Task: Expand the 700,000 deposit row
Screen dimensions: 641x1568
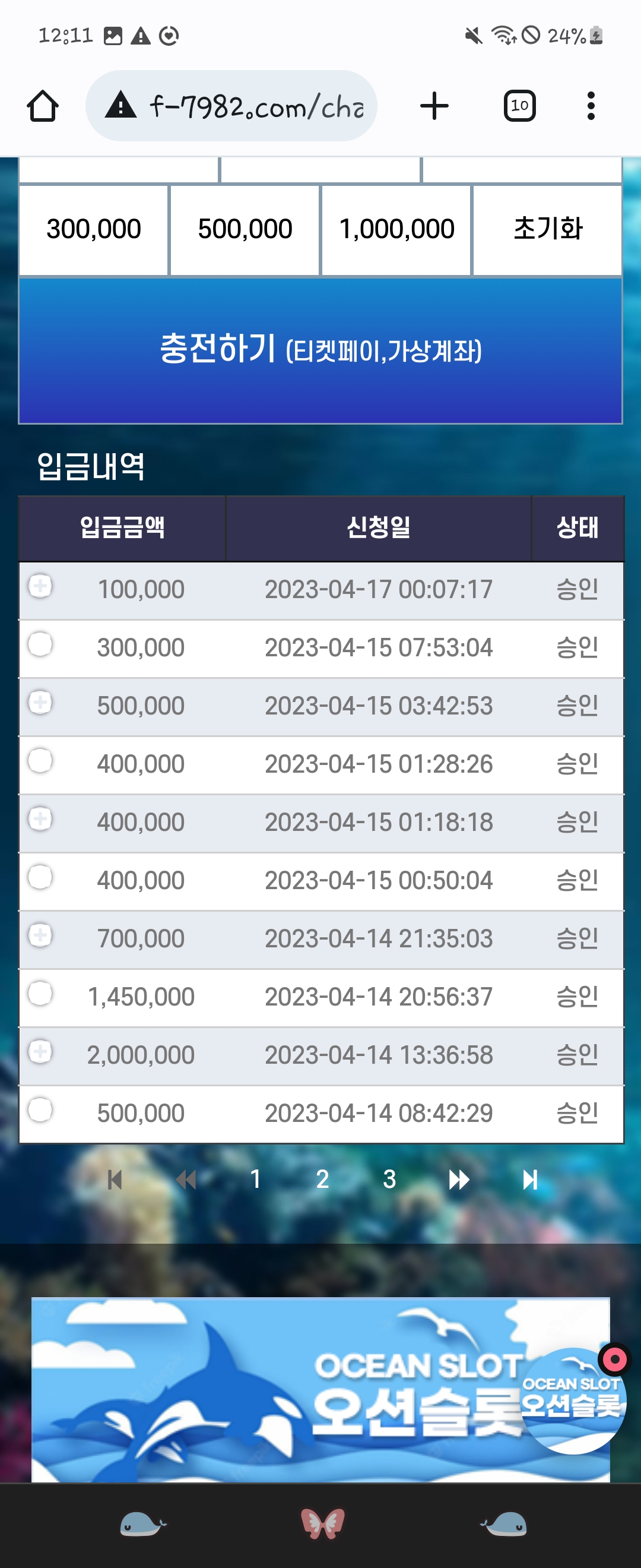Action: pyautogui.click(x=40, y=935)
